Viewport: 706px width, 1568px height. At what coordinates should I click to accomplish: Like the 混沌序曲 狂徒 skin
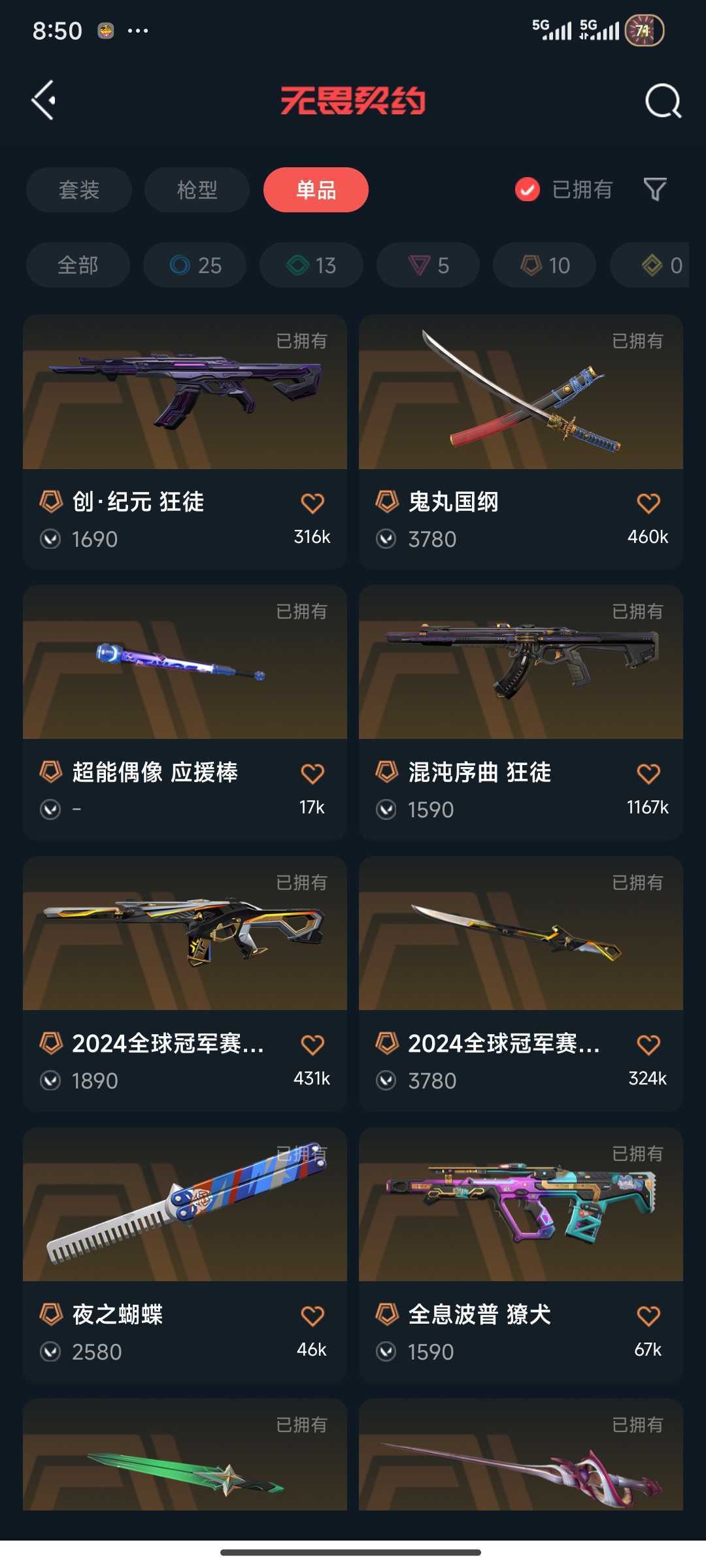(648, 774)
